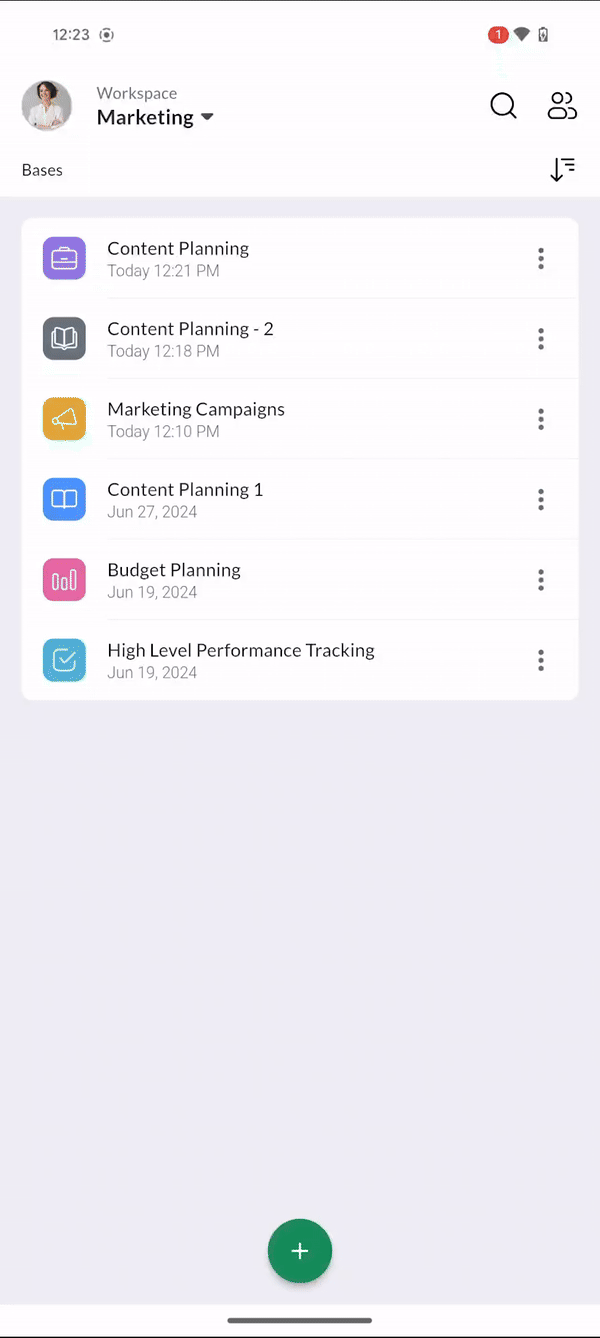The image size is (600, 1338).
Task: Open more options for Content Planning
Action: 541,258
